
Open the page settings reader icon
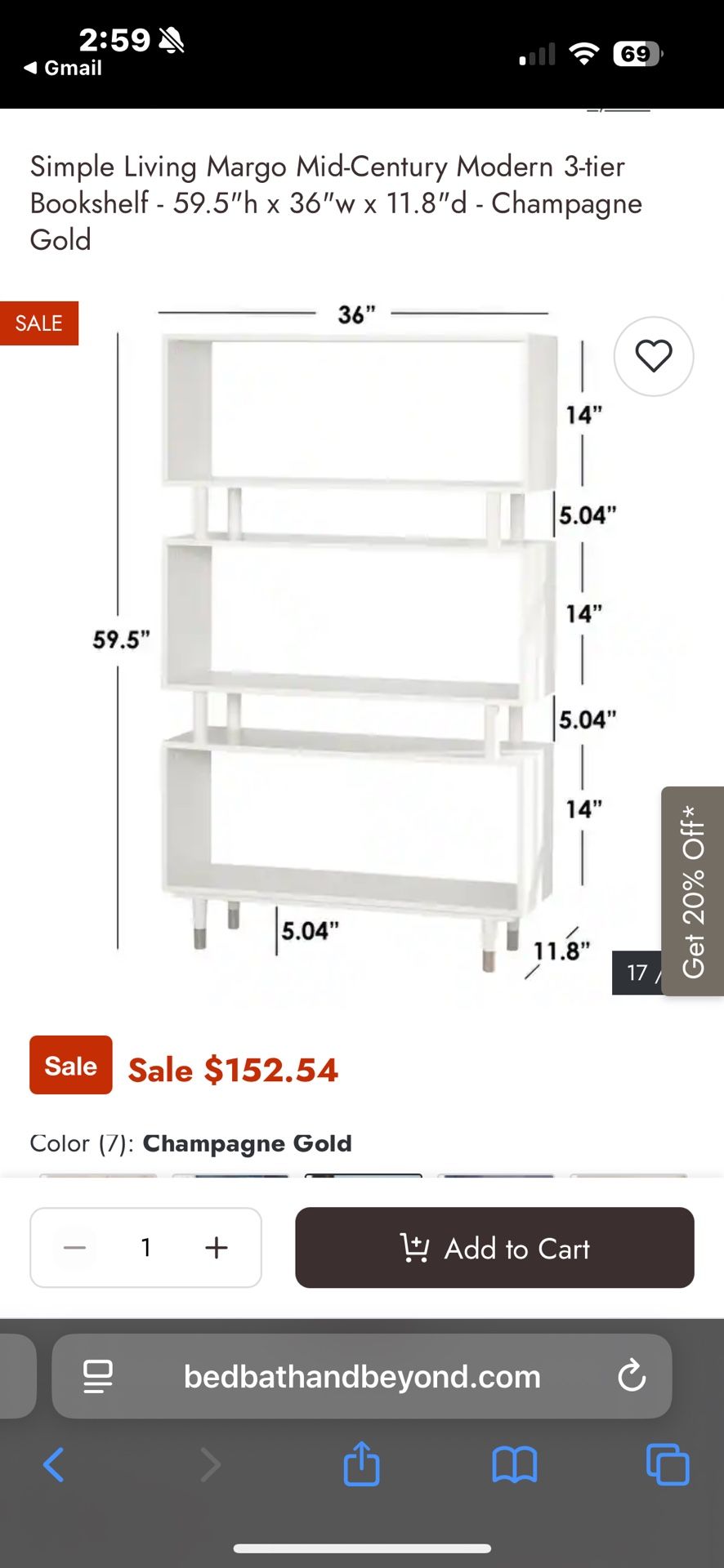(x=98, y=1376)
